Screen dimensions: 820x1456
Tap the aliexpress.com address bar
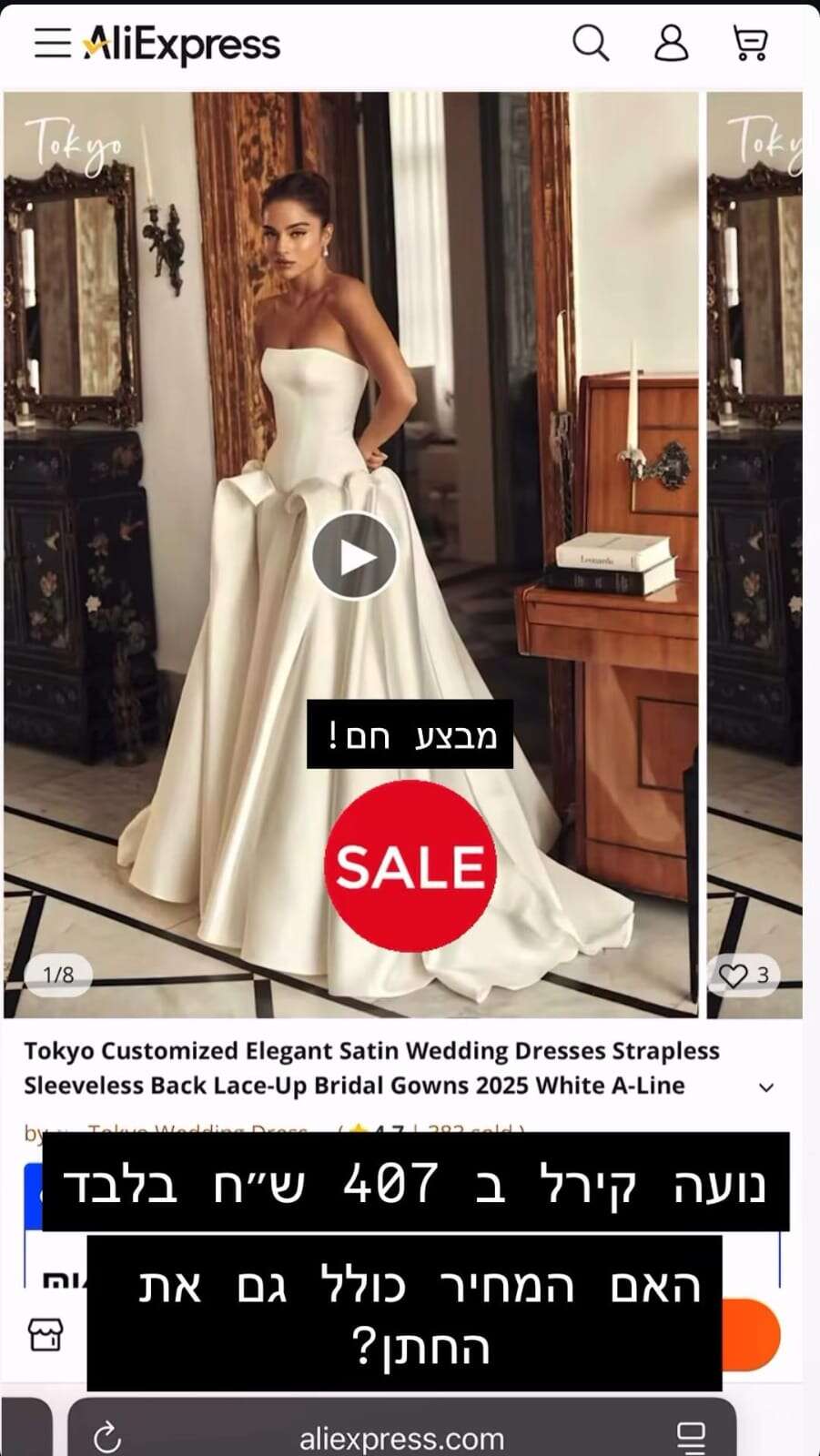[401, 1439]
